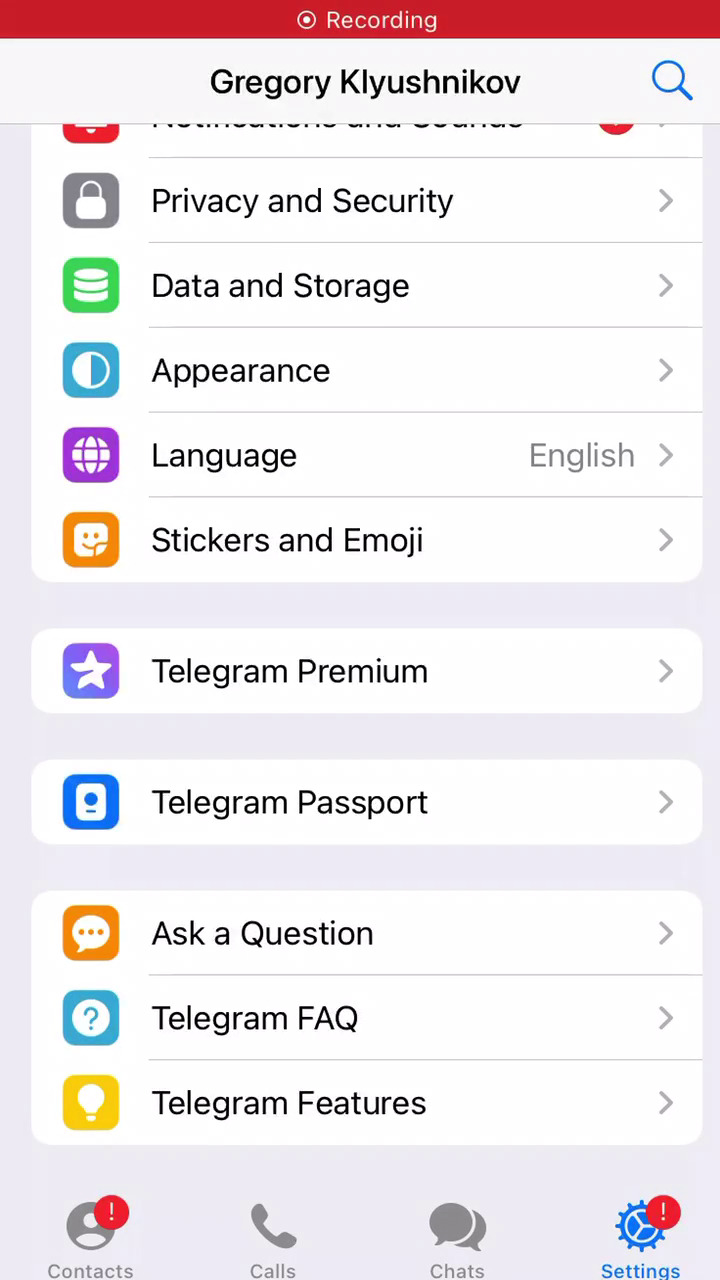Open Telegram Premium

[x=366, y=671]
